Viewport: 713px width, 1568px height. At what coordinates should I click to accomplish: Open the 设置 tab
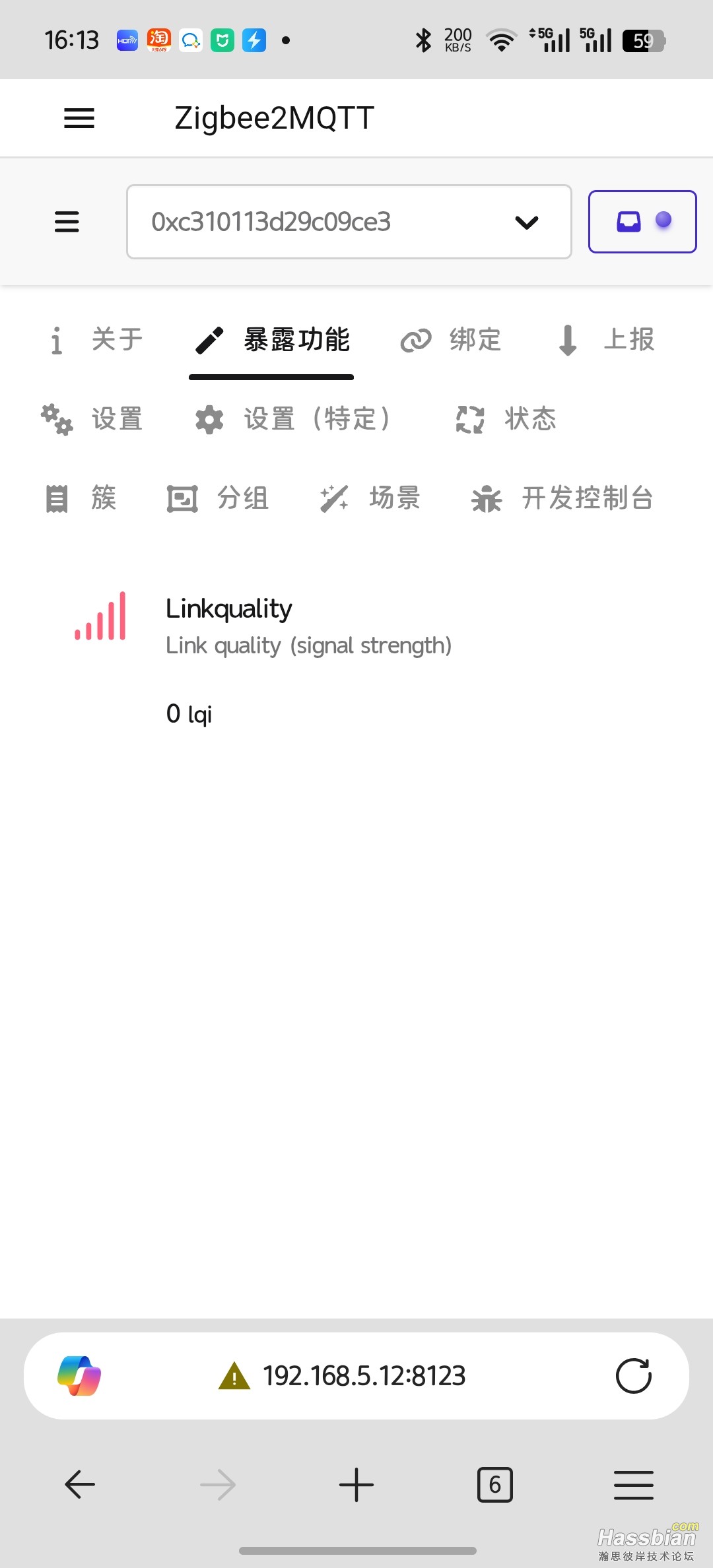click(x=92, y=419)
